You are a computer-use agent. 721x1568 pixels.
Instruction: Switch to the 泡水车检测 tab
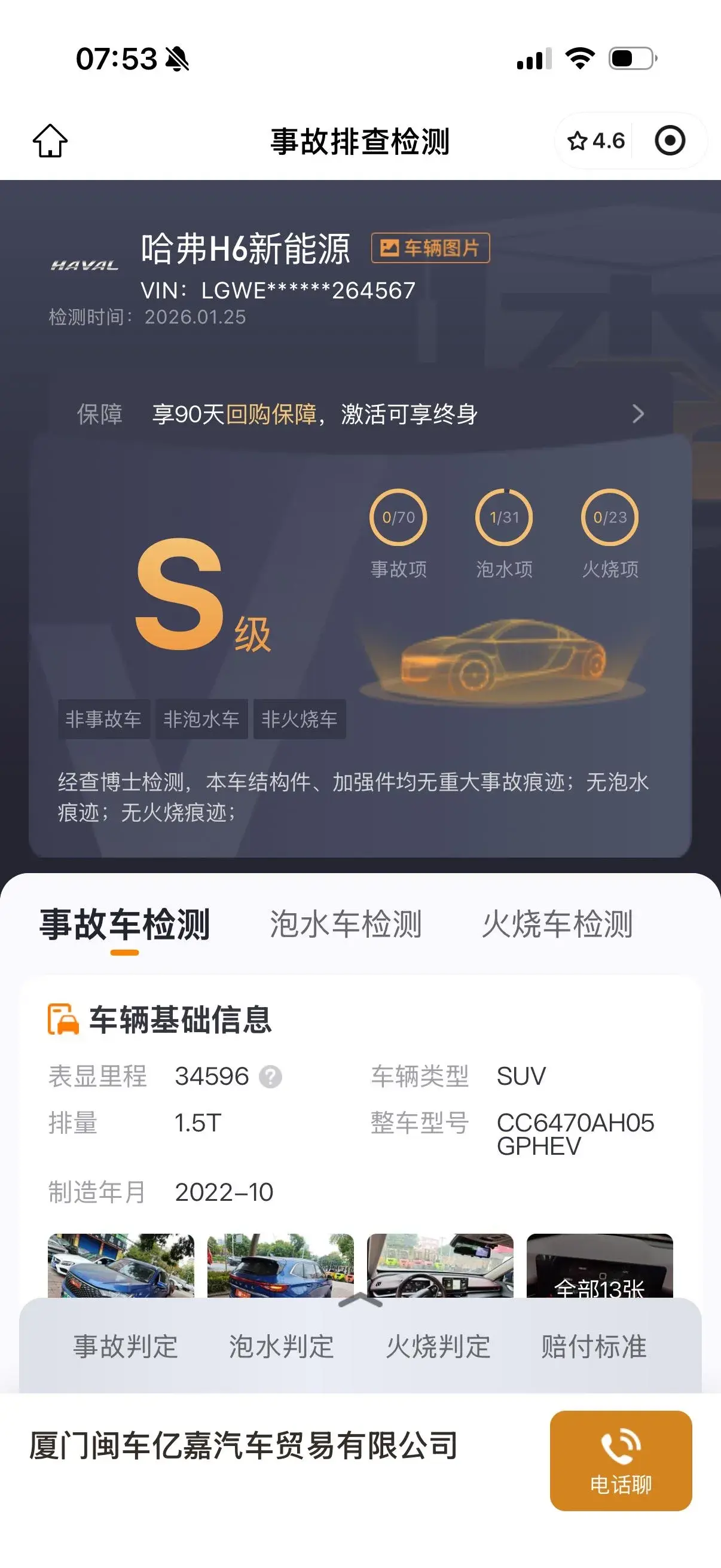(x=346, y=924)
